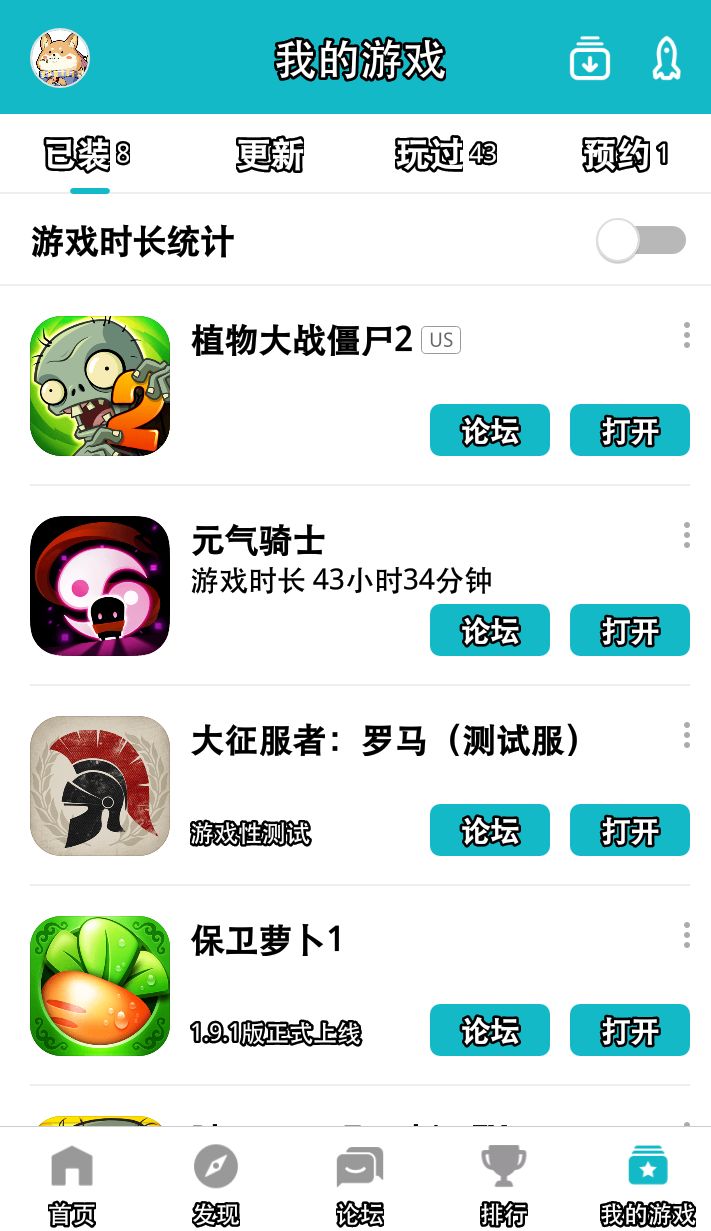Open more options for 植物大战僵尸2
This screenshot has width=711, height=1231.
point(686,336)
